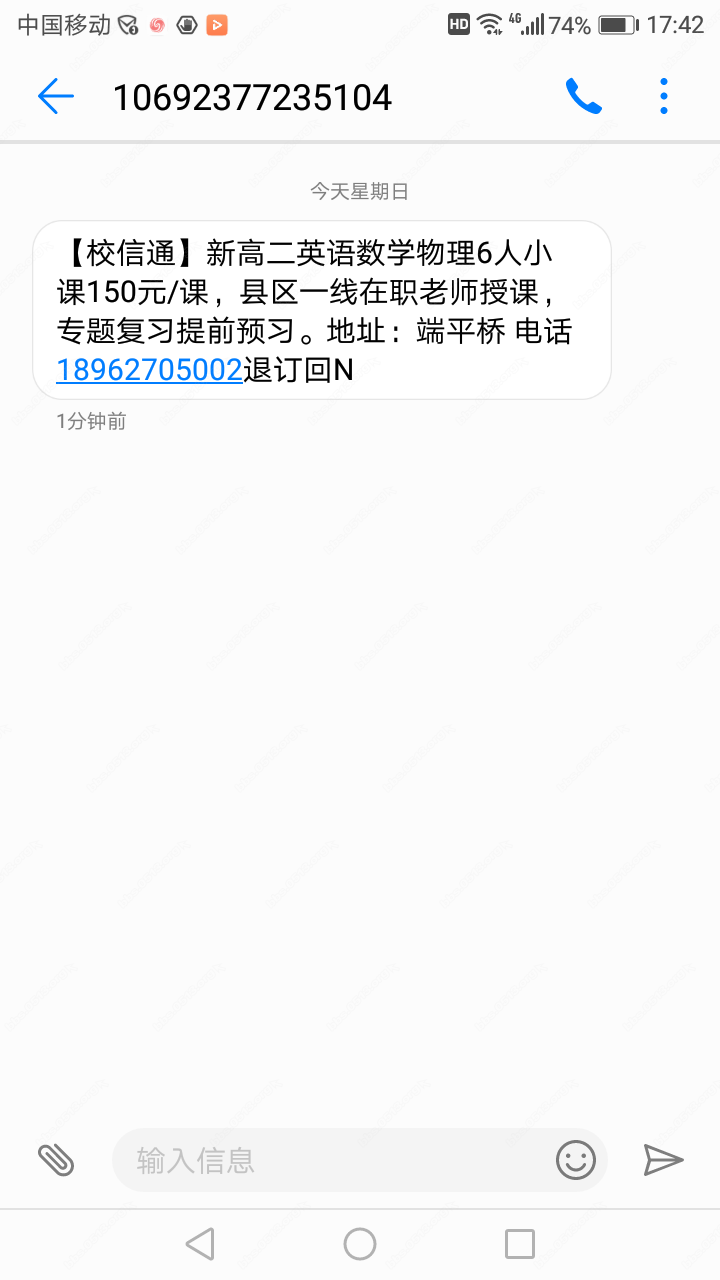Tap the blue phone call icon
720x1280 pixels.
(x=583, y=96)
